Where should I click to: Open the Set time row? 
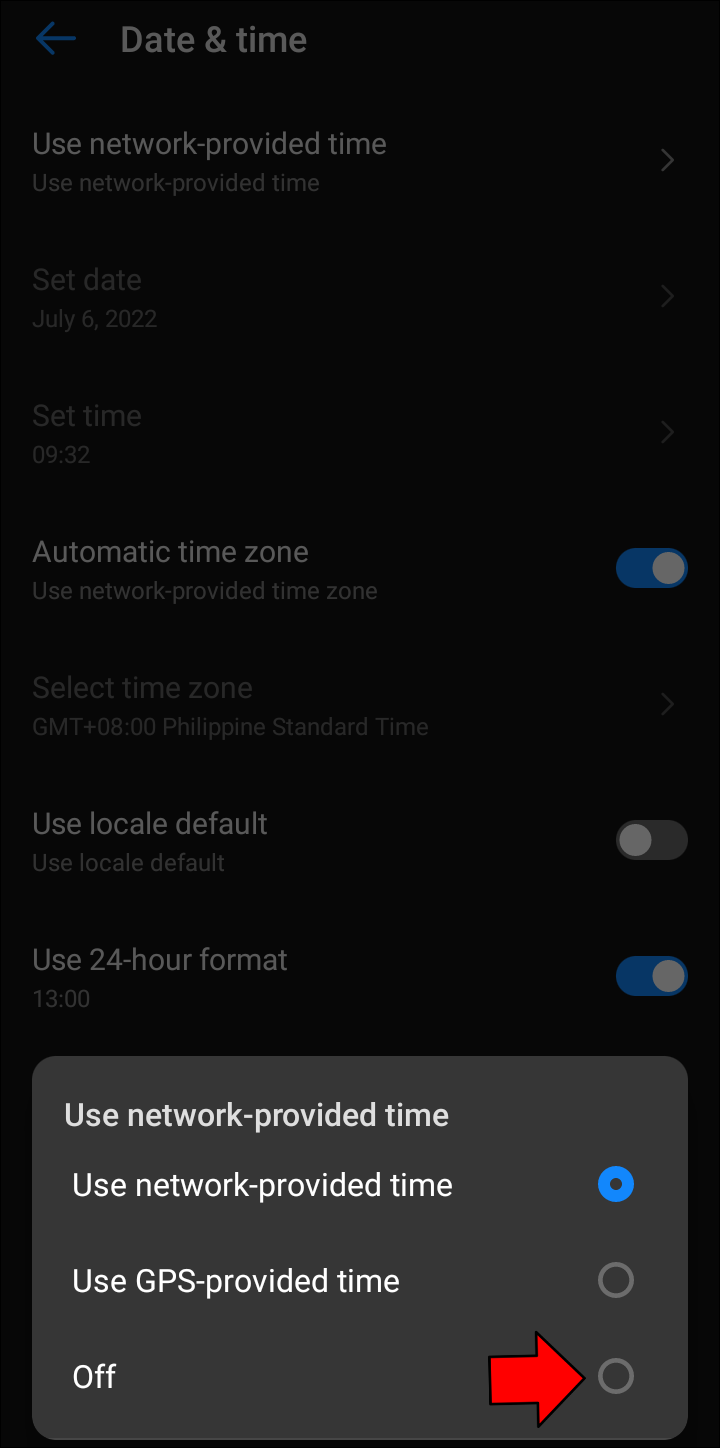point(350,433)
